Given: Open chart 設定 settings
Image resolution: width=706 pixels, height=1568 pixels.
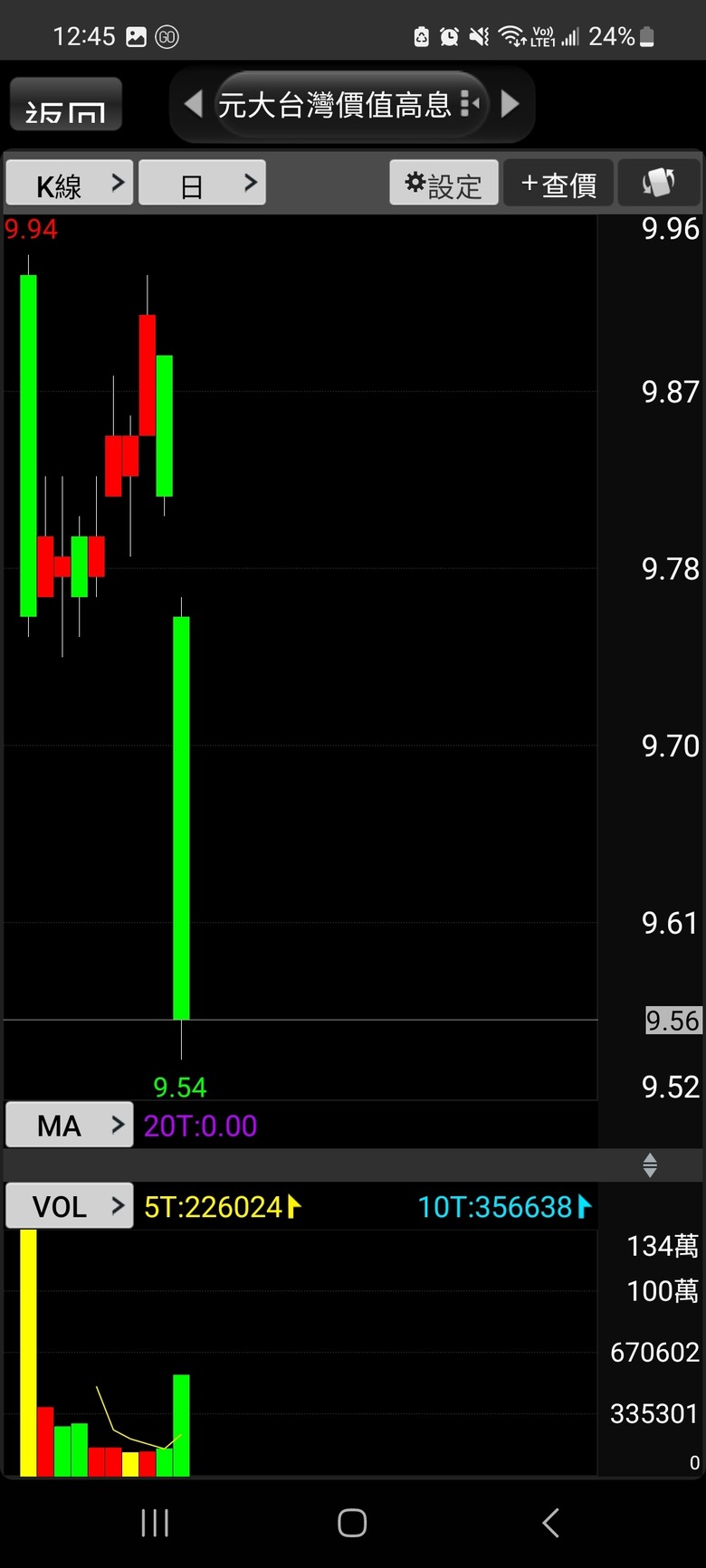Looking at the screenshot, I should pos(444,184).
